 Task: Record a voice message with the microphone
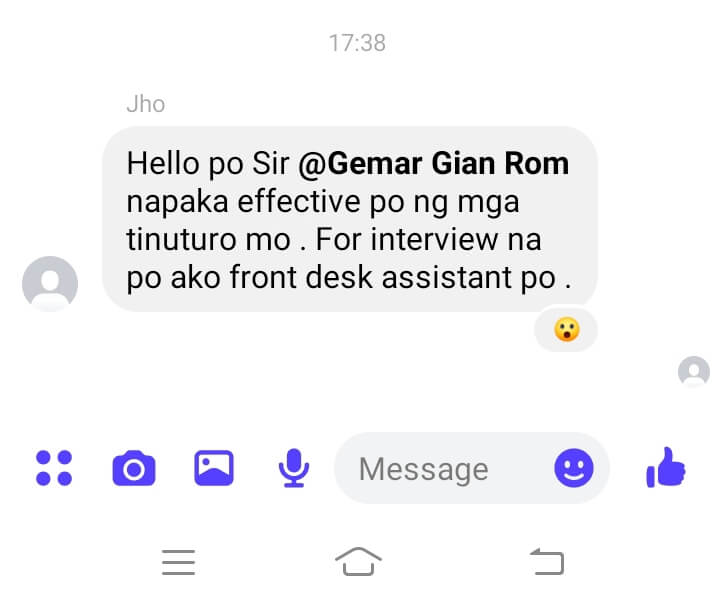tap(293, 468)
